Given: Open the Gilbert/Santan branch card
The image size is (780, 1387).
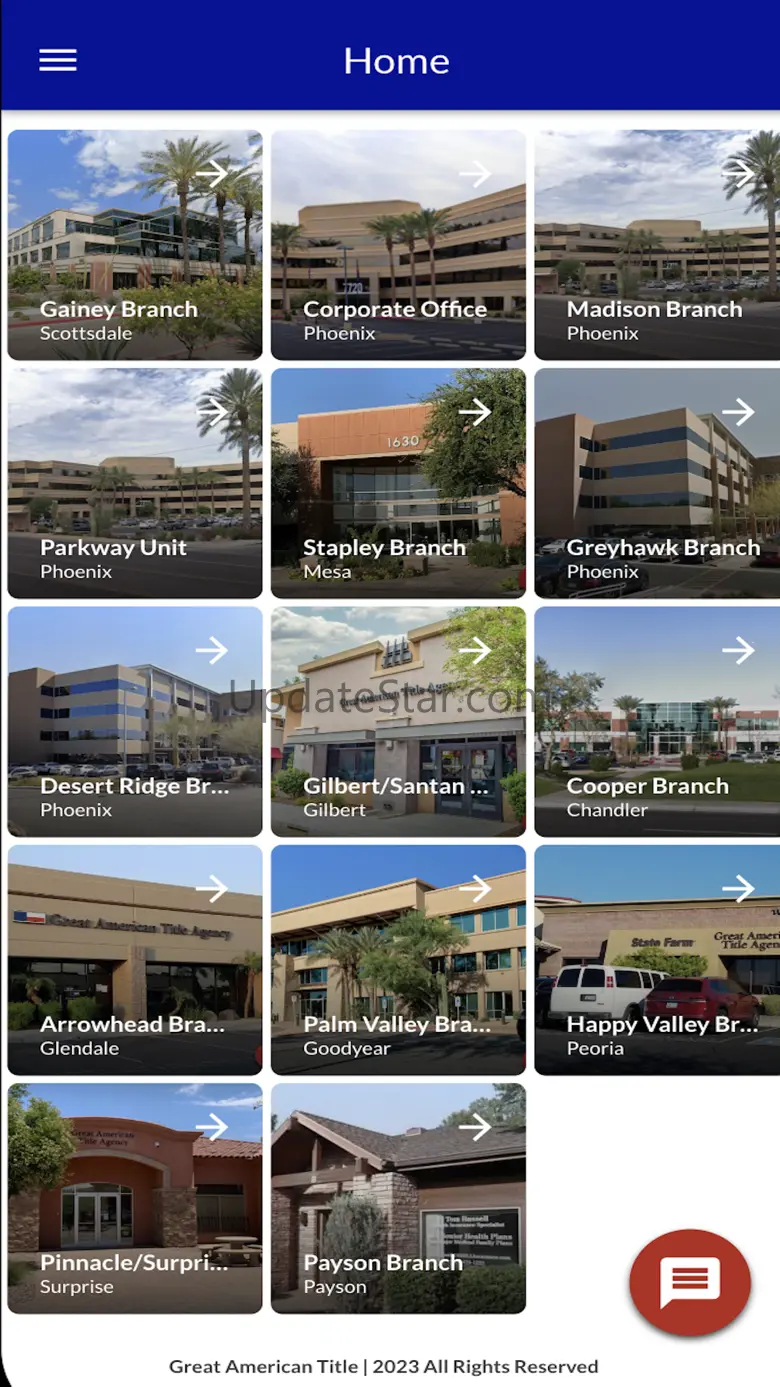Looking at the screenshot, I should (398, 721).
